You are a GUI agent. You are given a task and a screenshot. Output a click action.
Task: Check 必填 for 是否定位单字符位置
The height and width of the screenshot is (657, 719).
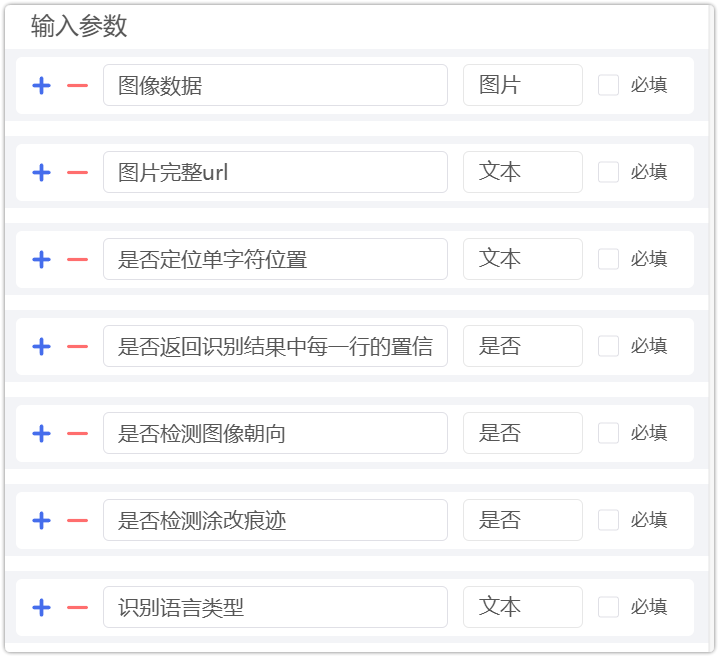click(x=608, y=260)
